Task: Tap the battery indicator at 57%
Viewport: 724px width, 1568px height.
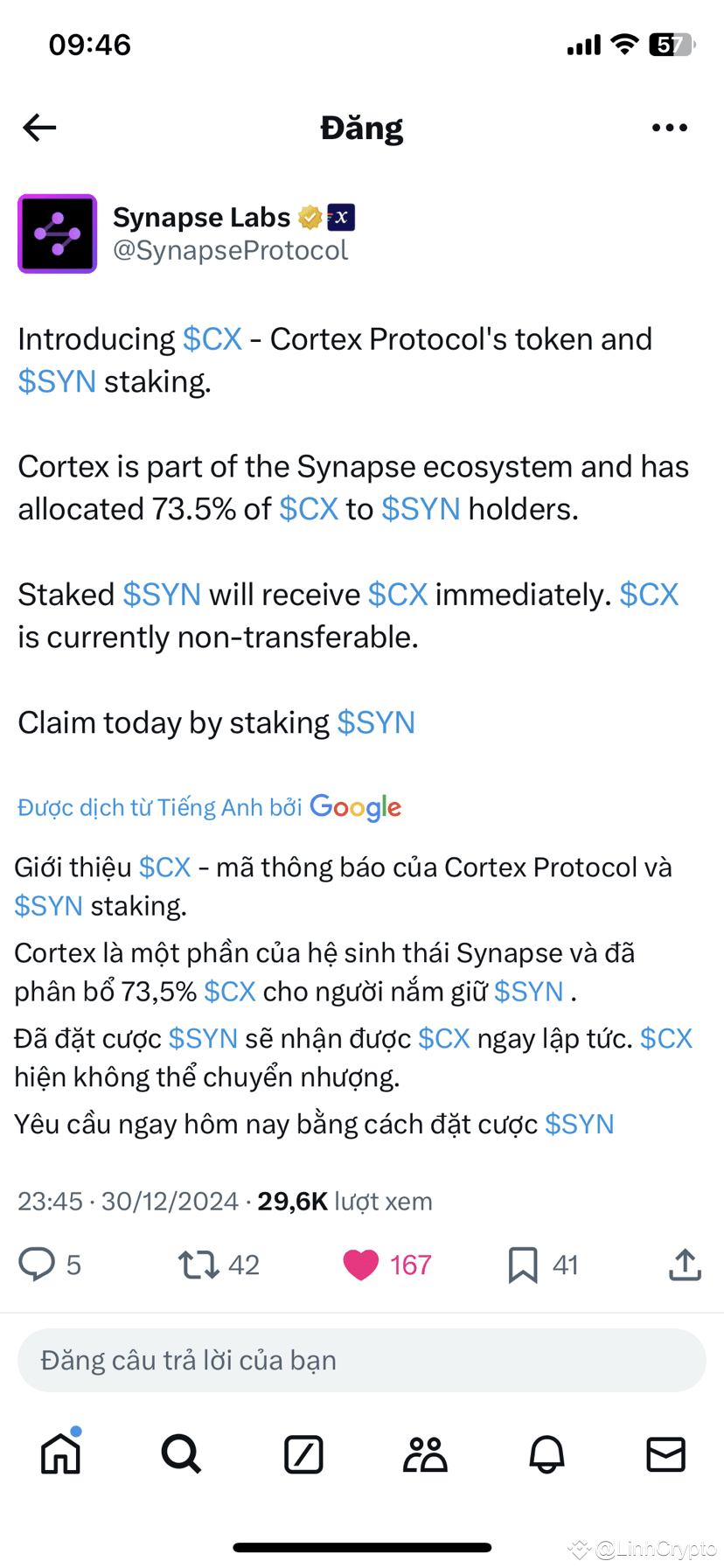Action: click(668, 45)
